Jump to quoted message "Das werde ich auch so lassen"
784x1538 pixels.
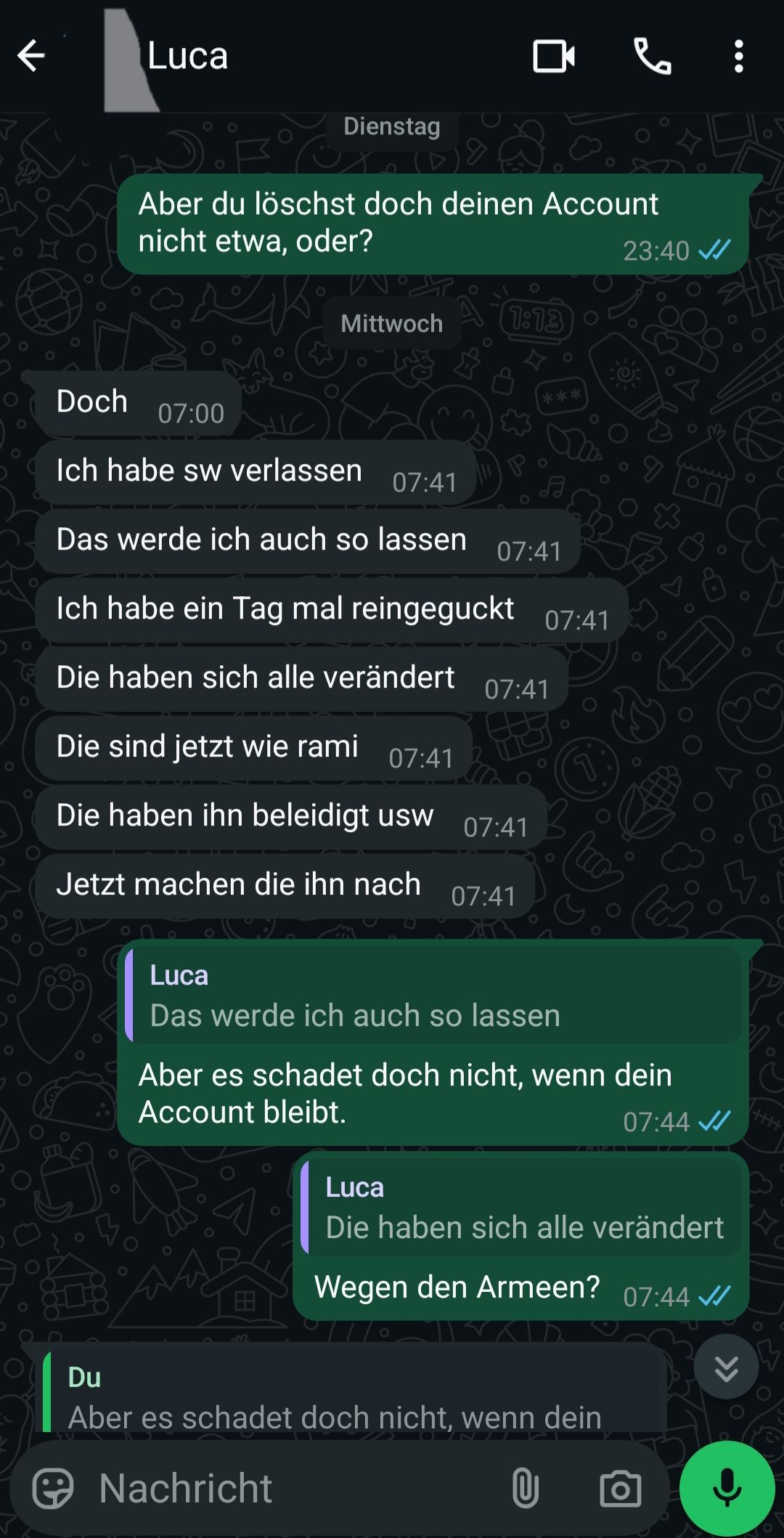pos(434,995)
